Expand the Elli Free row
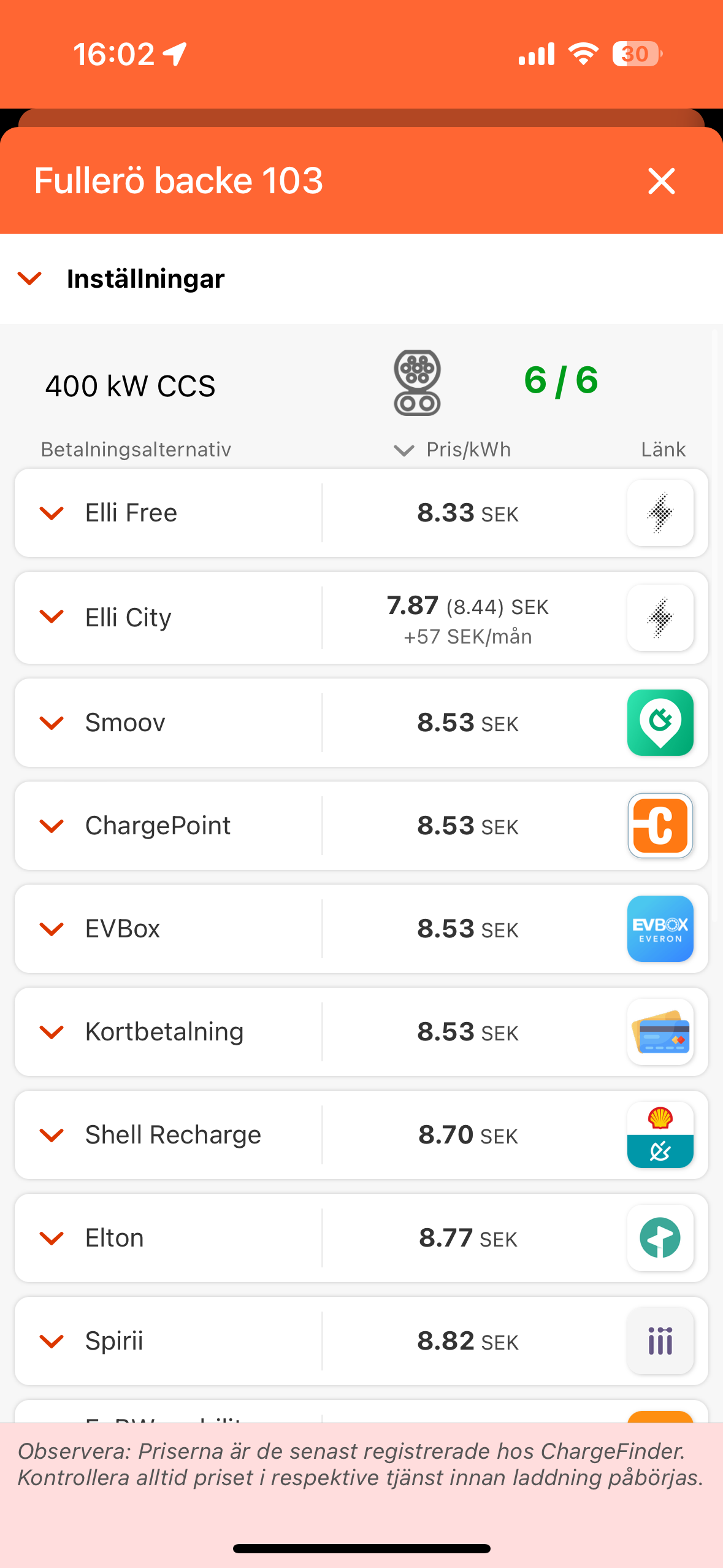 coord(52,513)
